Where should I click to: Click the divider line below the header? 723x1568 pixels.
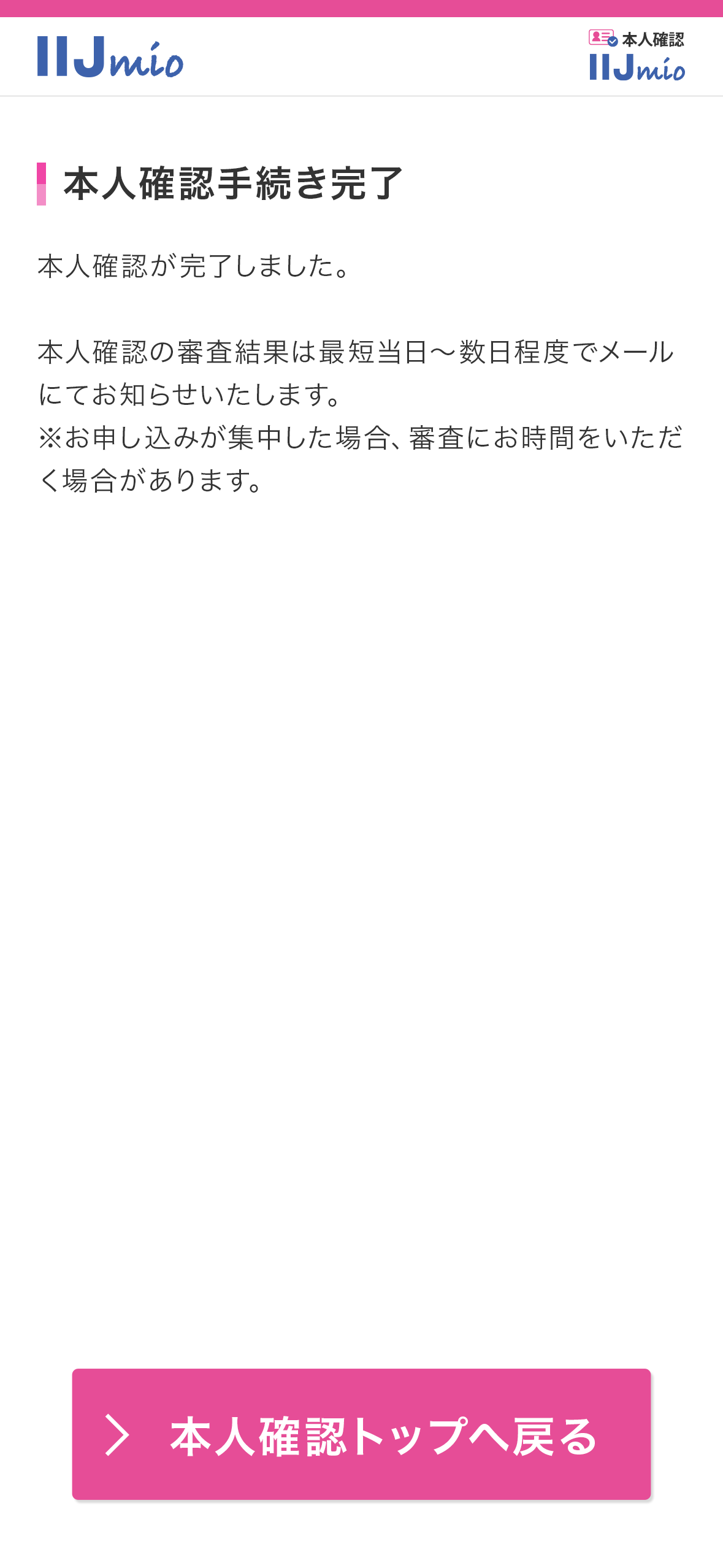pos(361,96)
